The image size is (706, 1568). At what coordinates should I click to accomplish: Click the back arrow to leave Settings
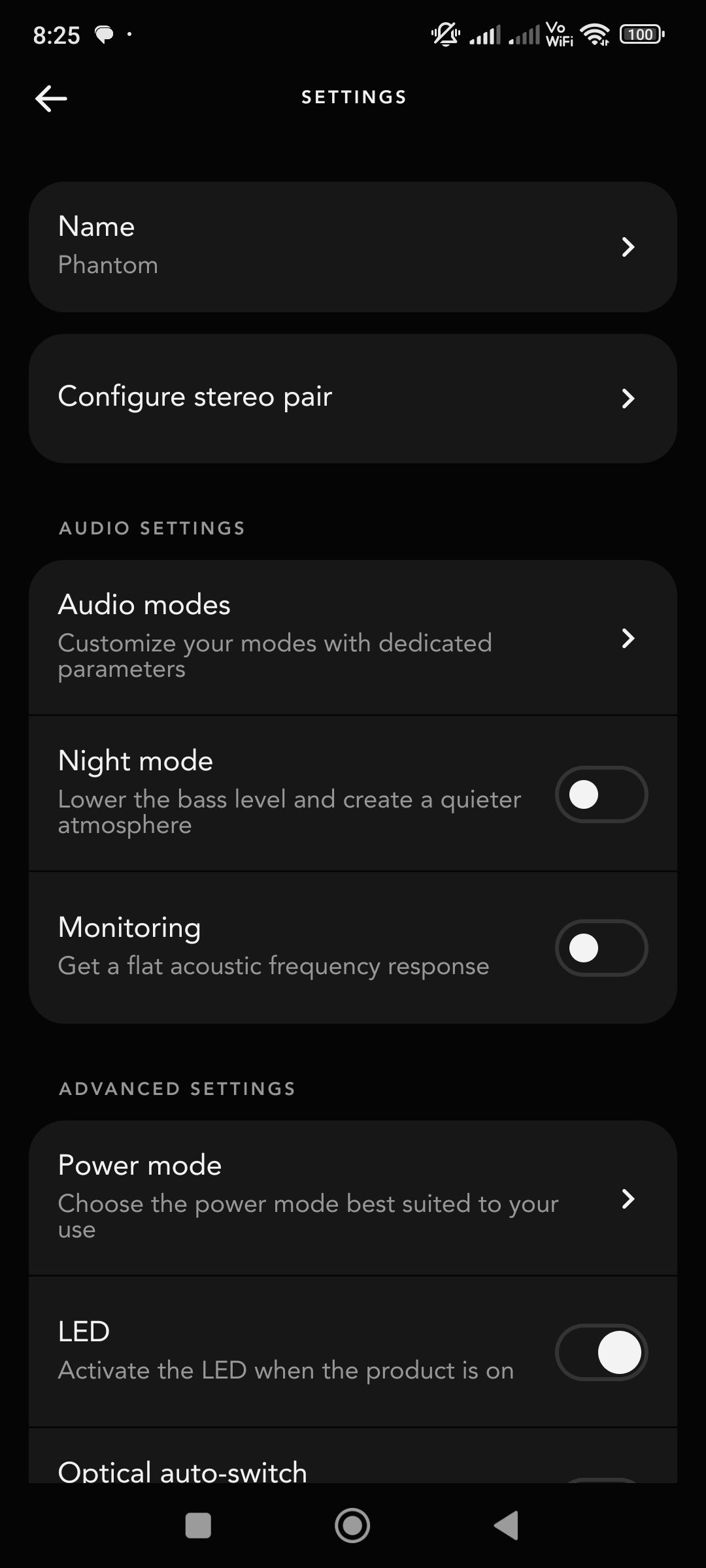(51, 98)
